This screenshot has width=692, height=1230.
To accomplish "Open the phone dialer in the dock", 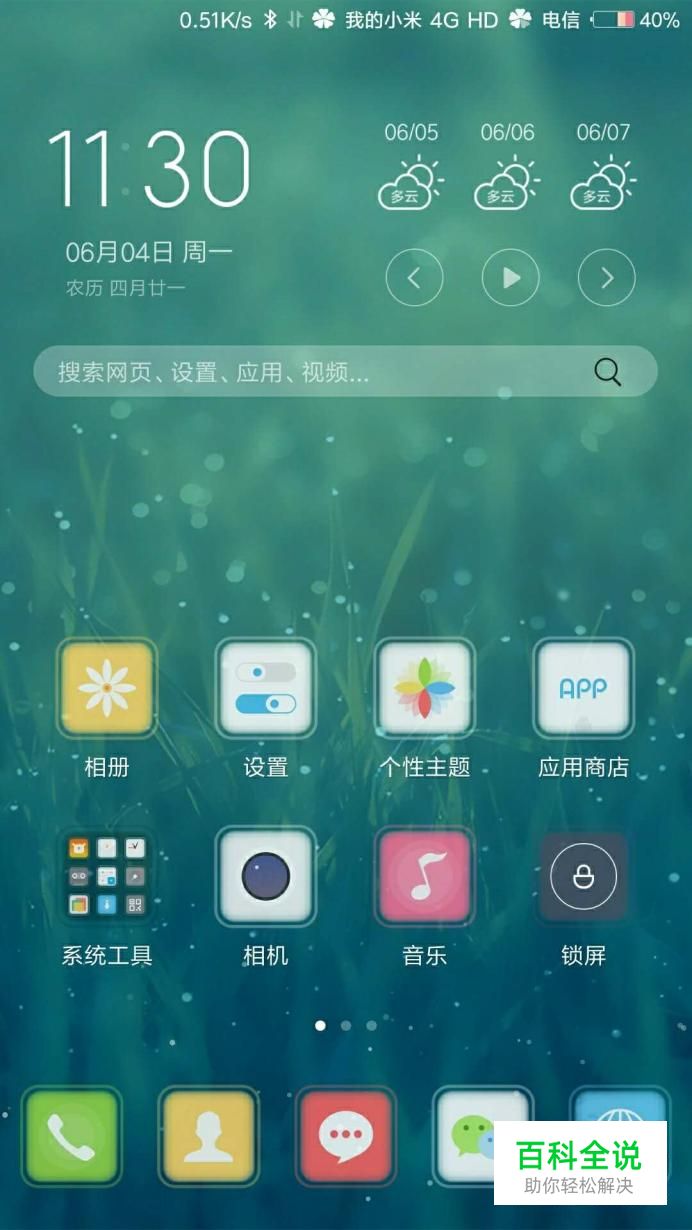I will pos(71,1137).
